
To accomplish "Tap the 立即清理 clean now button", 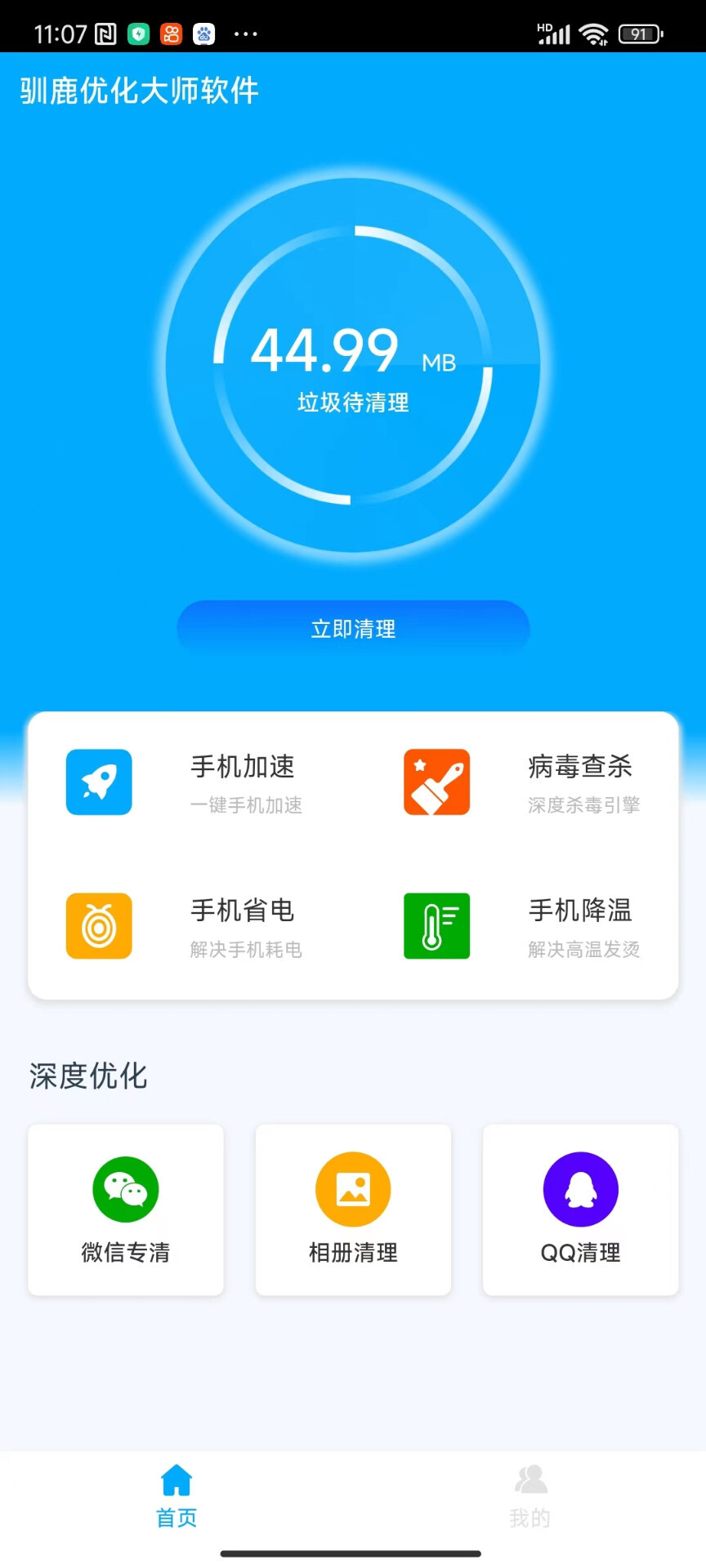I will click(352, 628).
